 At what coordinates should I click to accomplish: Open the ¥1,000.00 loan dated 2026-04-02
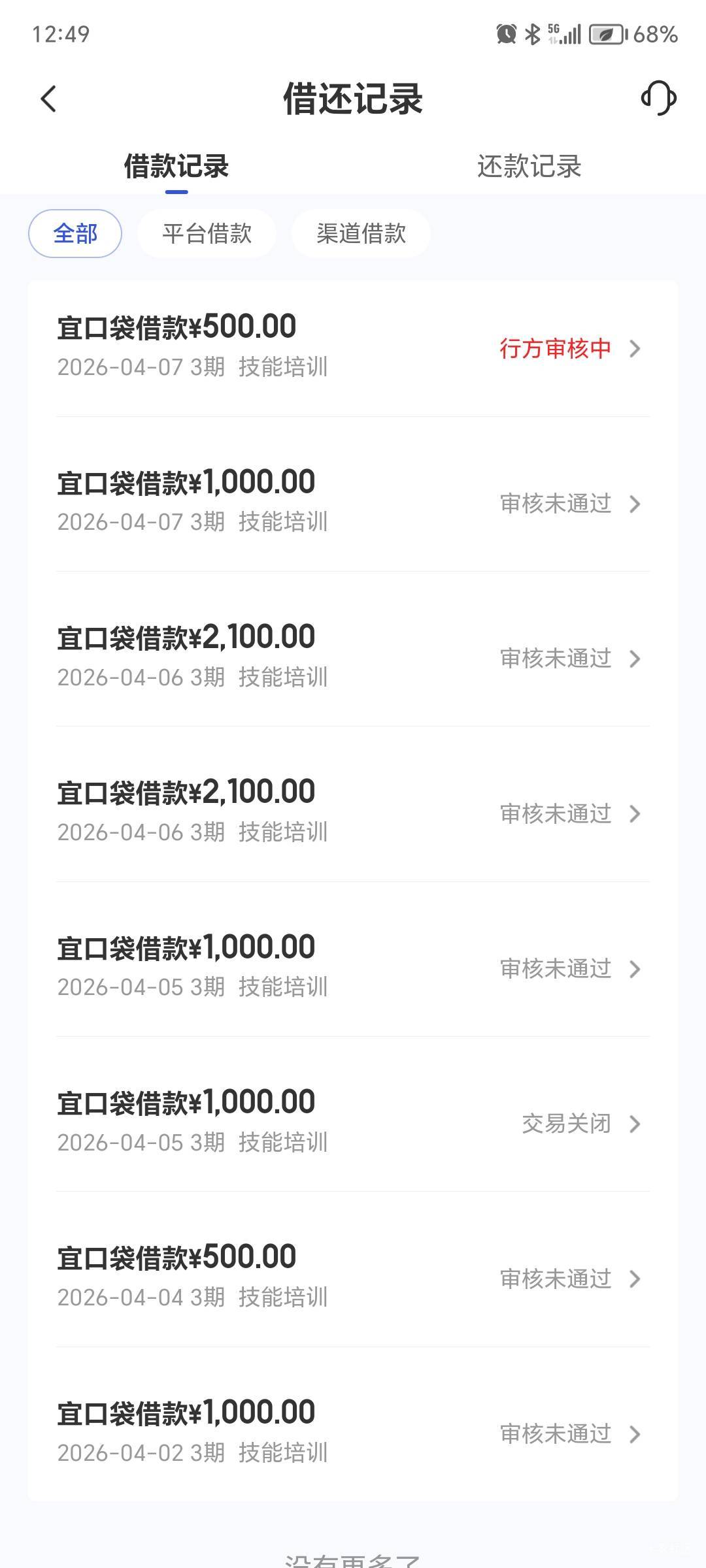click(x=353, y=1432)
